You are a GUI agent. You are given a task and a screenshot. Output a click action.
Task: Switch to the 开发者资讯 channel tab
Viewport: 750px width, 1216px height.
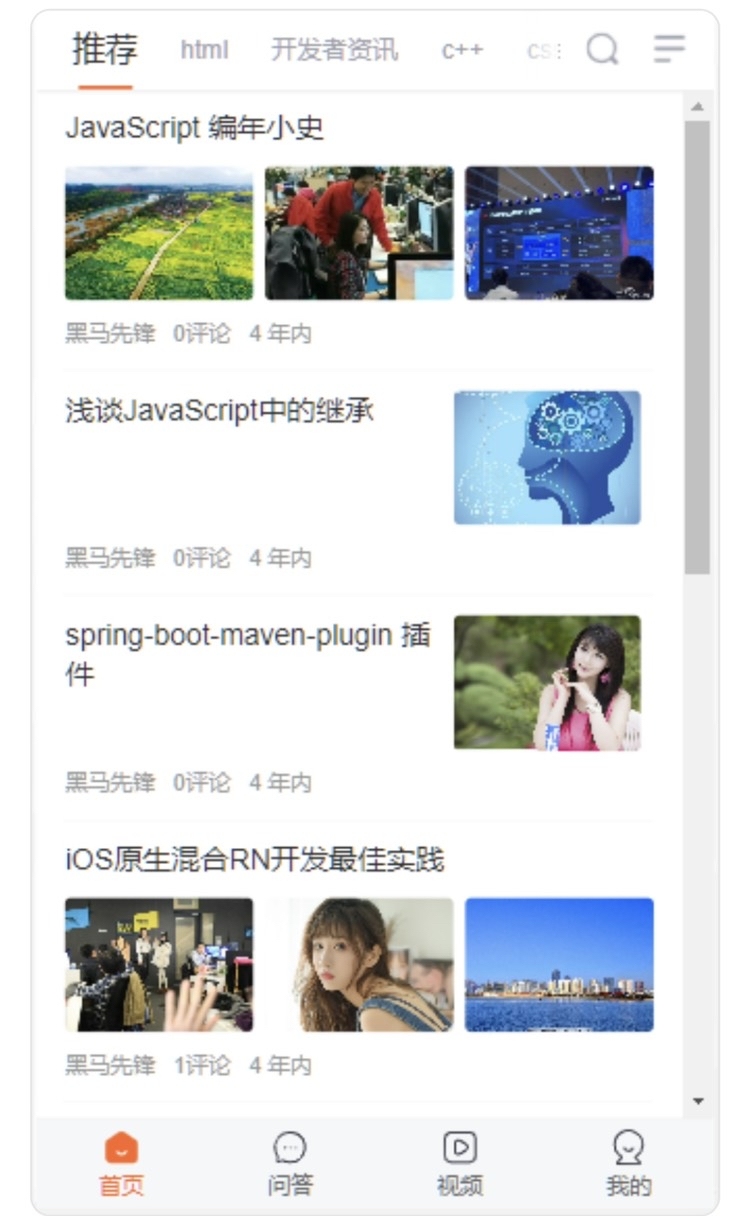coord(334,50)
